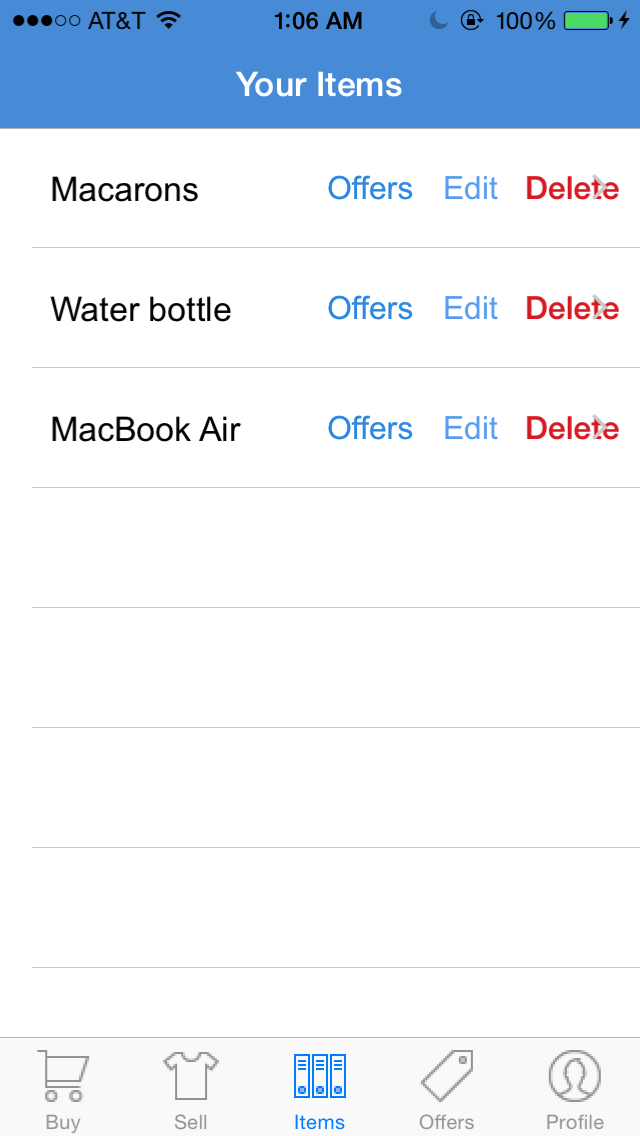Delete the Water bottle listing
640x1136 pixels.
click(572, 309)
